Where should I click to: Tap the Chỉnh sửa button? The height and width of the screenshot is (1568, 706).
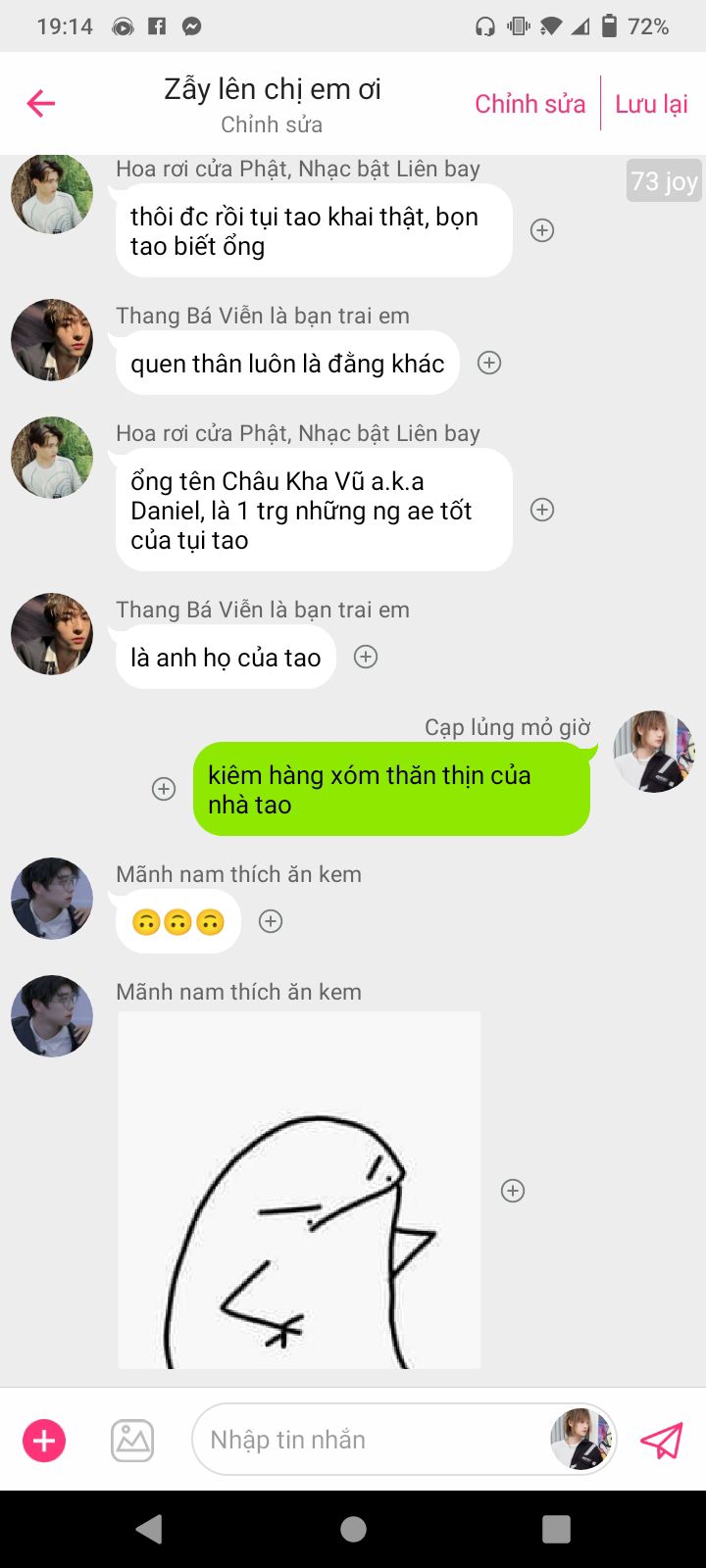coord(529,104)
